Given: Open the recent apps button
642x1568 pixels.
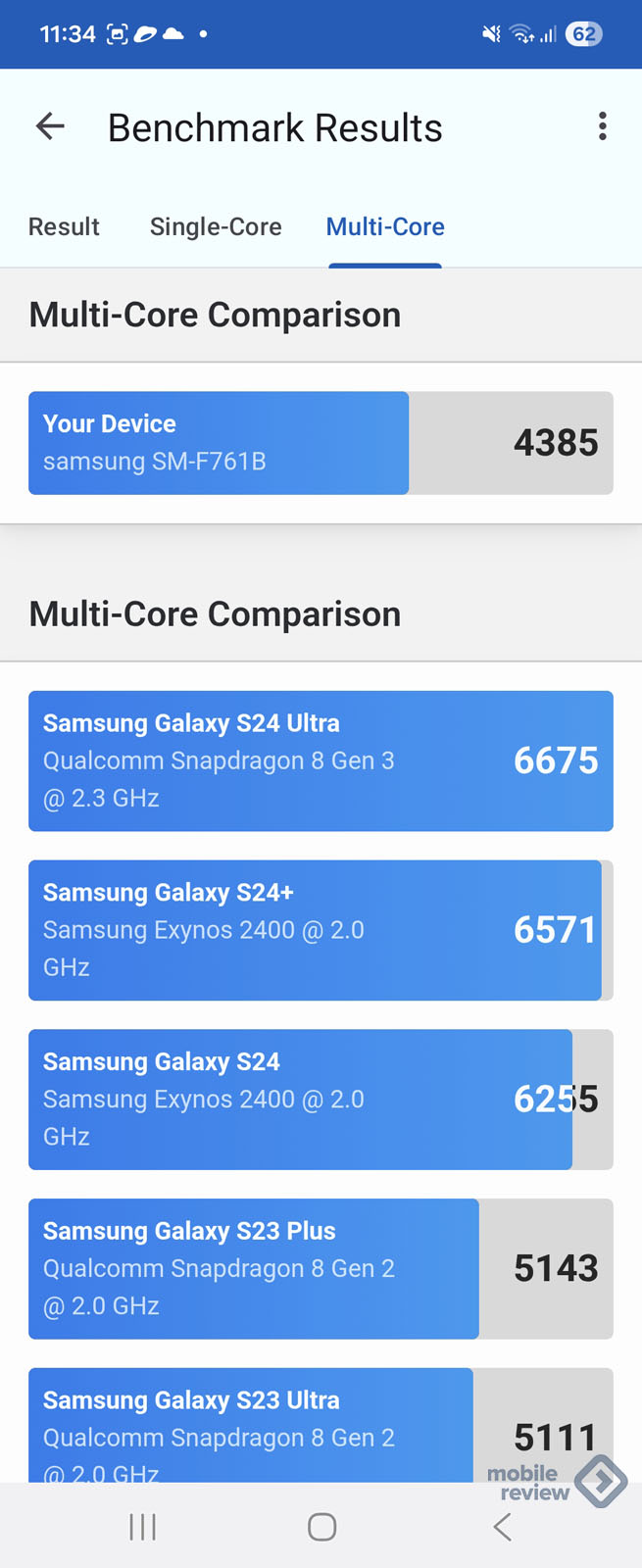Looking at the screenshot, I should pyautogui.click(x=143, y=1527).
